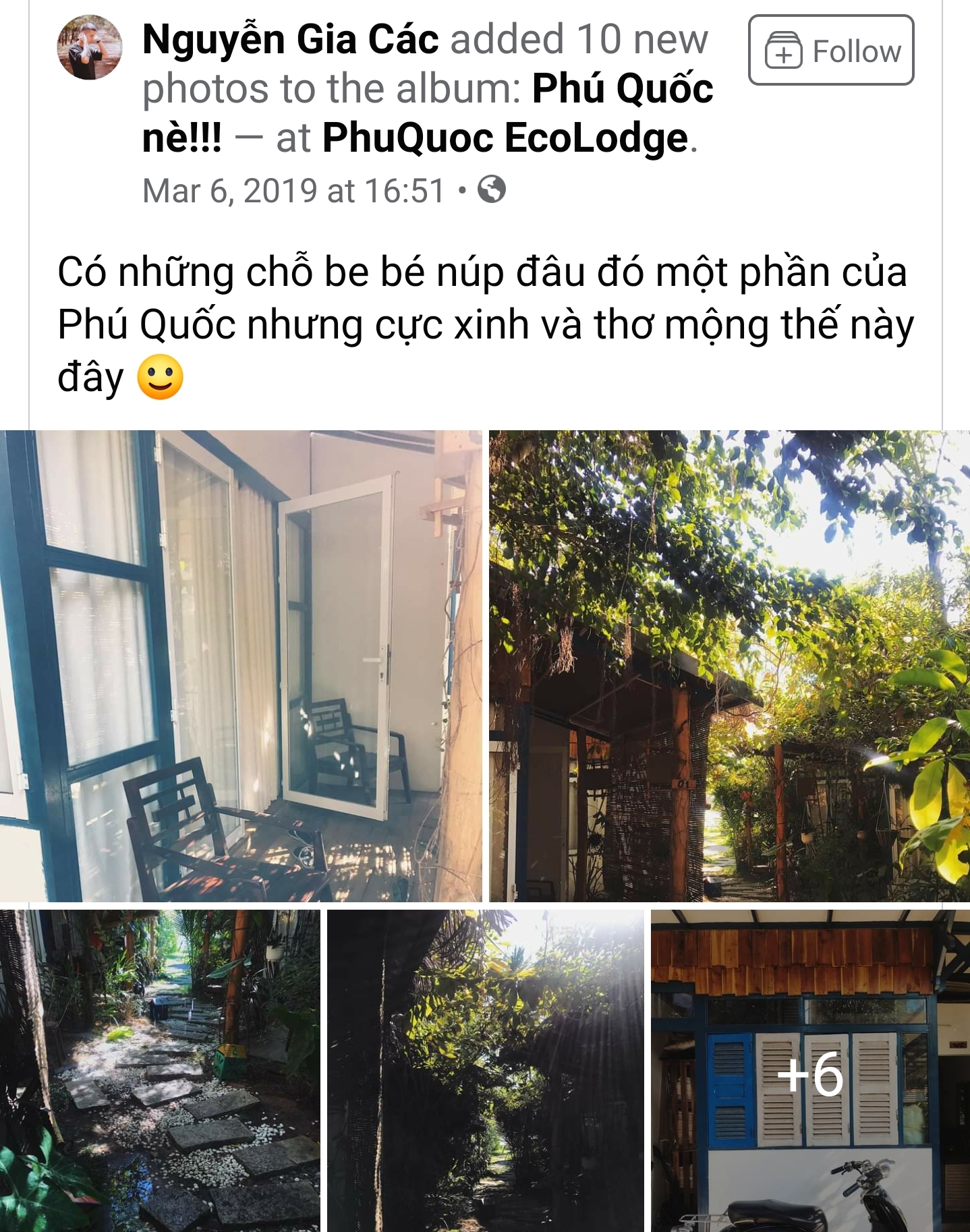Viewport: 970px width, 1232px height.
Task: Follow Nguyễn Gia Các
Action: point(830,51)
